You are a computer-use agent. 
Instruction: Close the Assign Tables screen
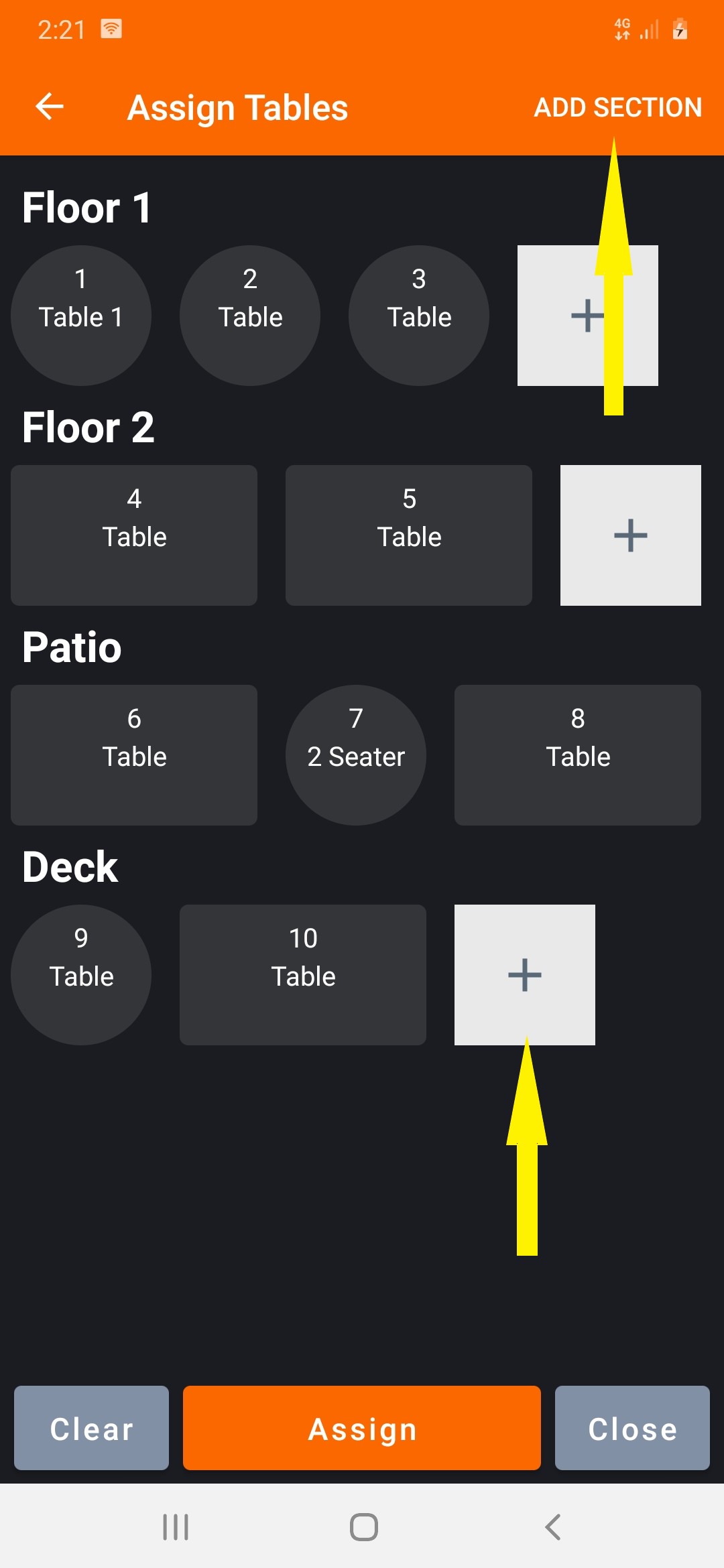pyautogui.click(x=632, y=1428)
